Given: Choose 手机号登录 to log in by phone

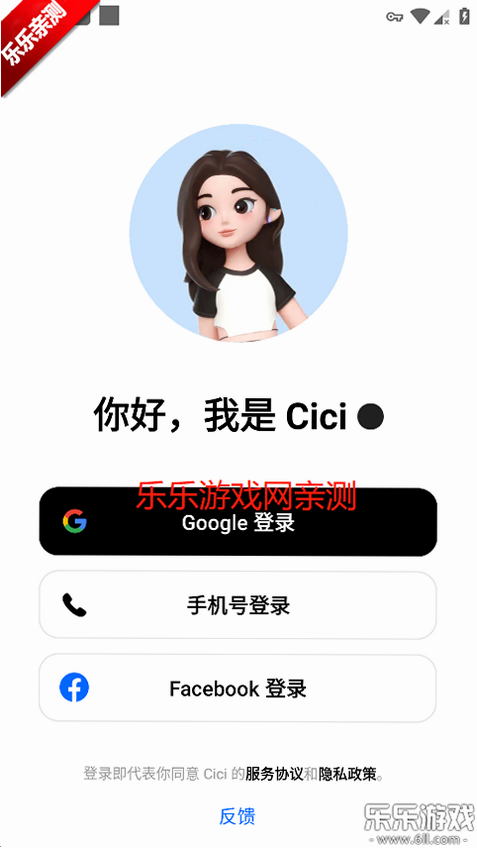Looking at the screenshot, I should 238,605.
